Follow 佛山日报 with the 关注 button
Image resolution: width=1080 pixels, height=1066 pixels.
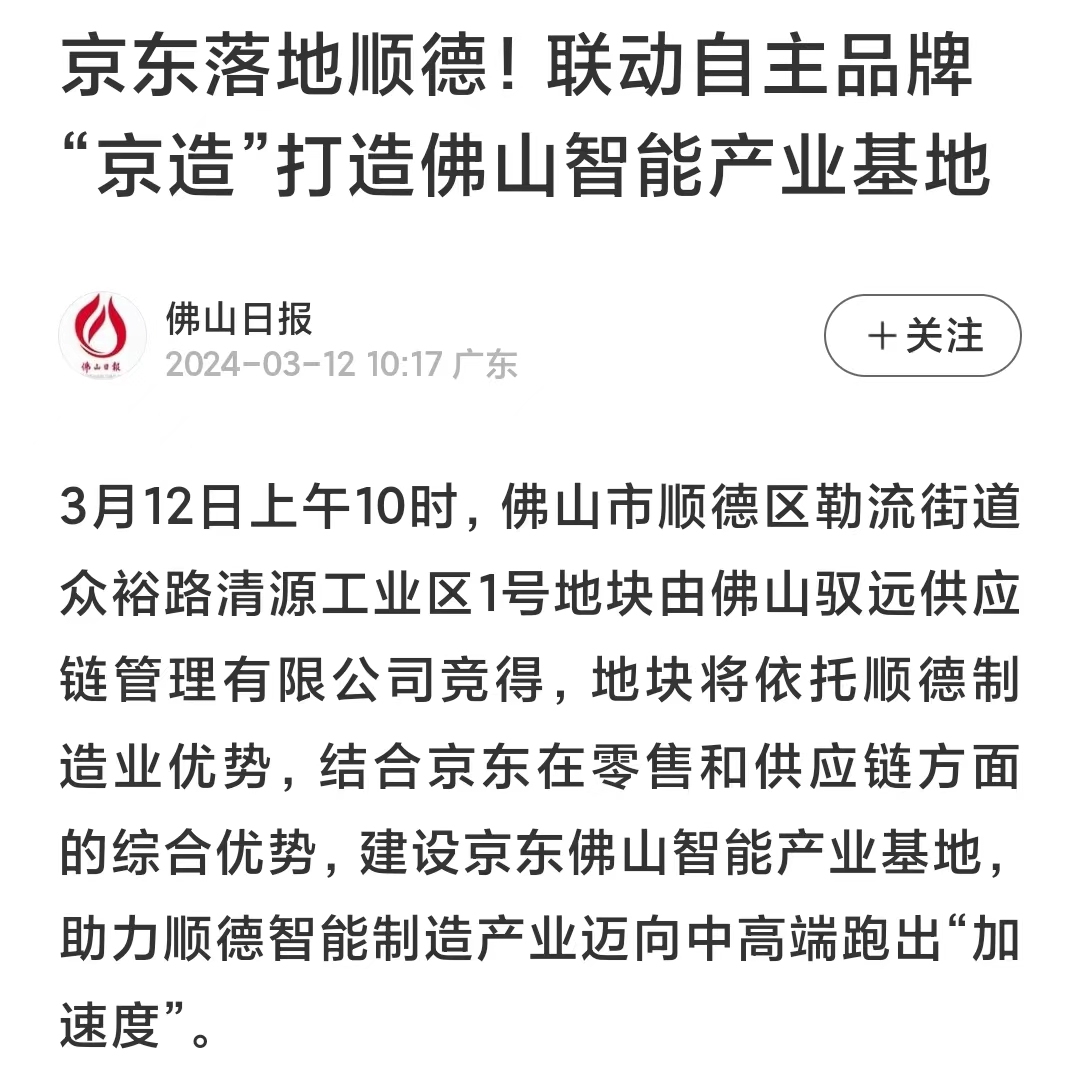click(x=922, y=336)
